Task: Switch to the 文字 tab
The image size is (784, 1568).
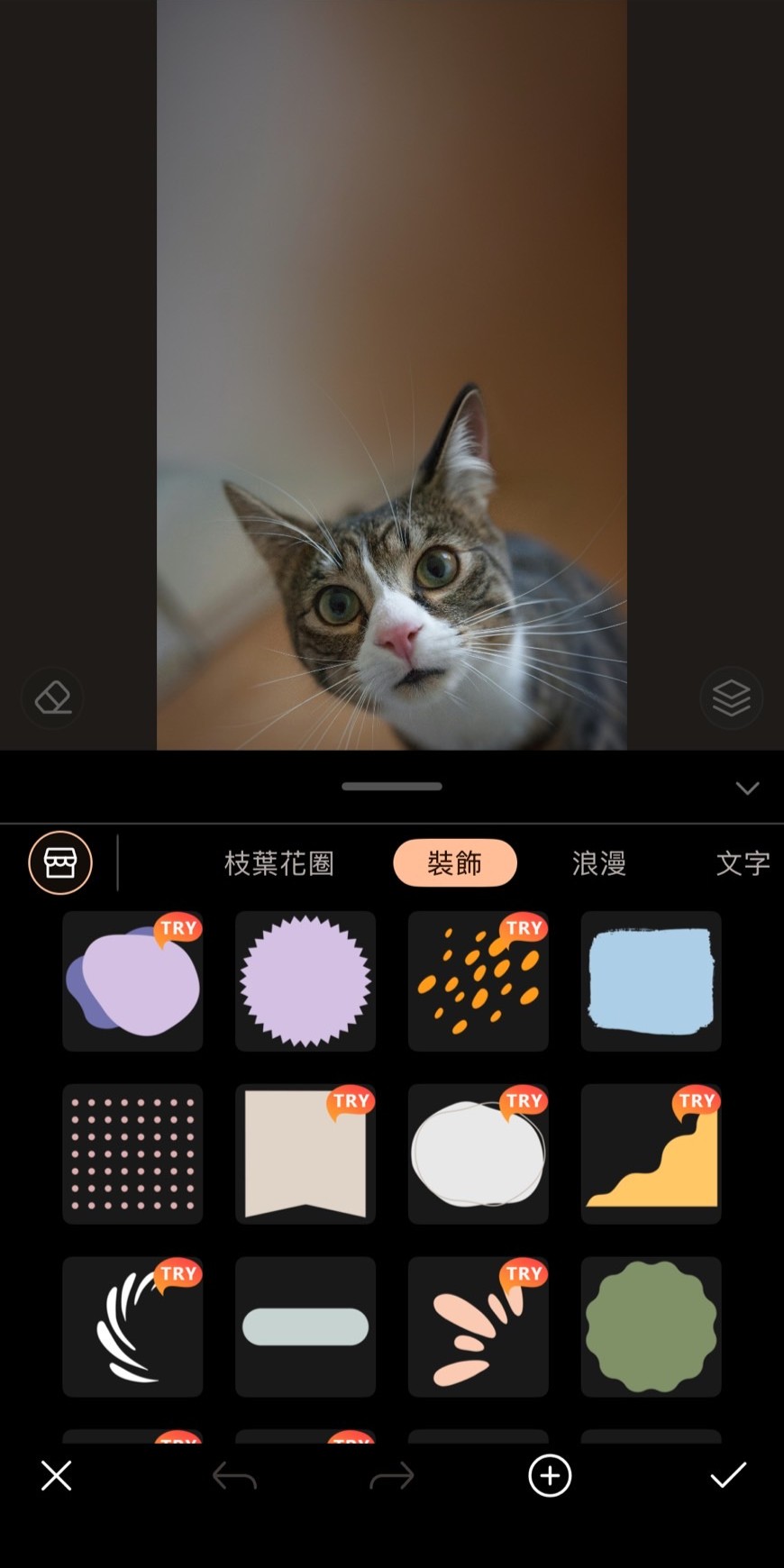Action: [x=742, y=863]
